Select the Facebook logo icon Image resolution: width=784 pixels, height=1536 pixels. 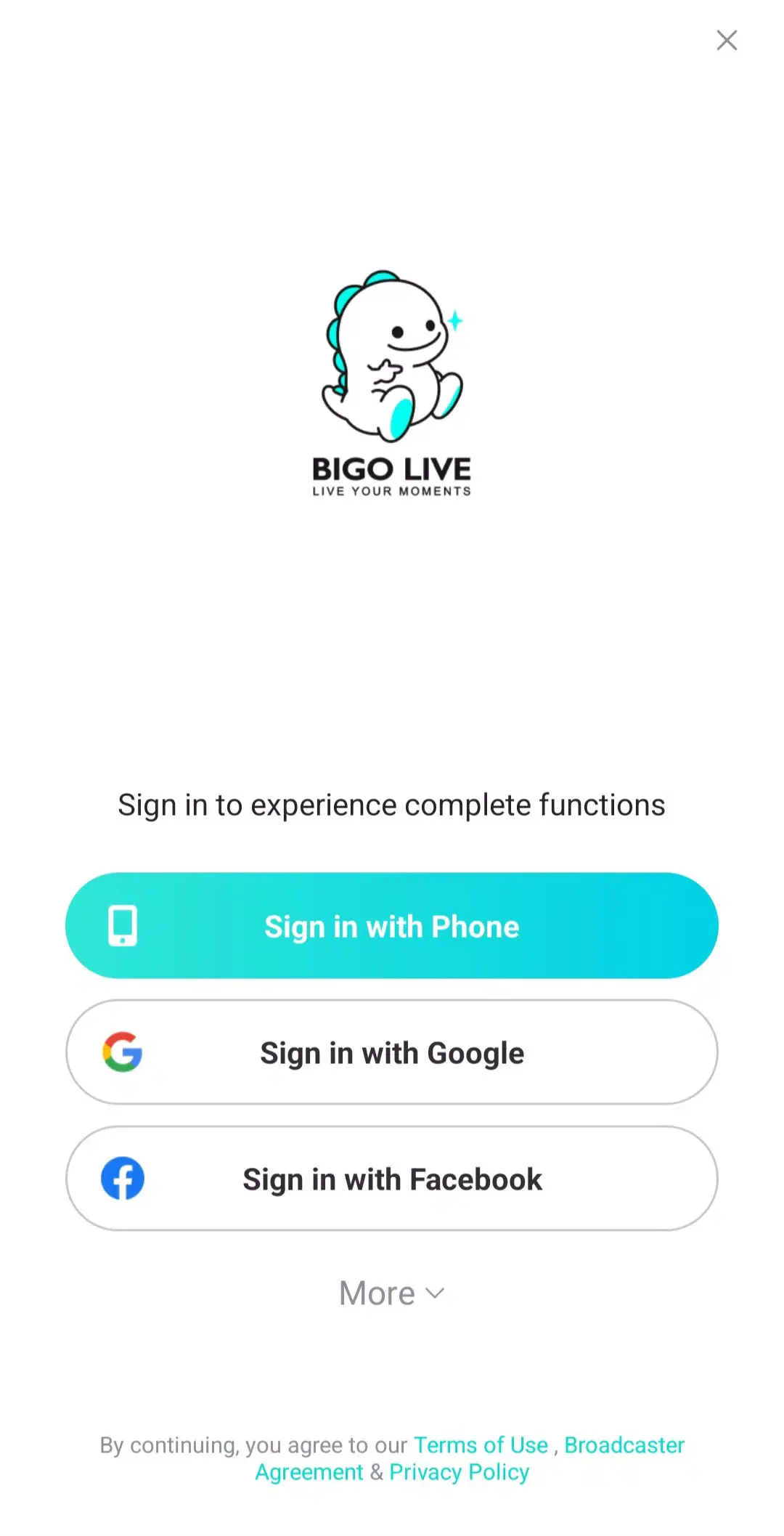[123, 1179]
